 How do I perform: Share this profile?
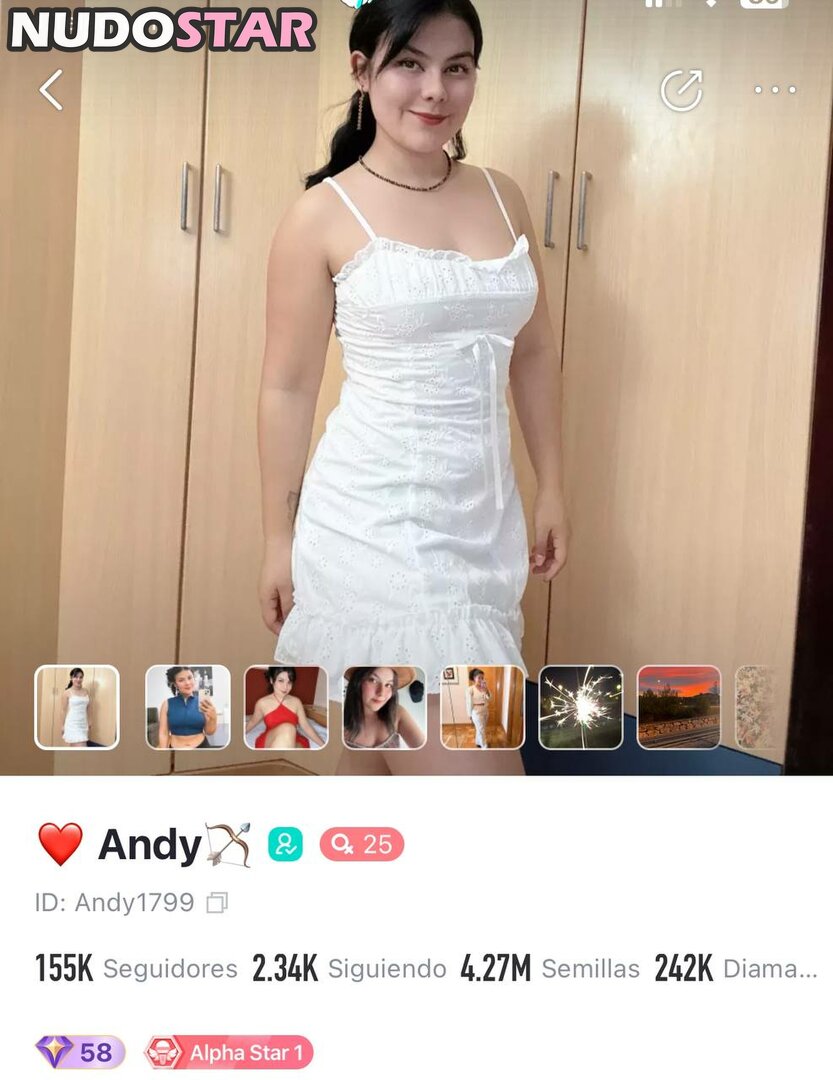click(682, 90)
